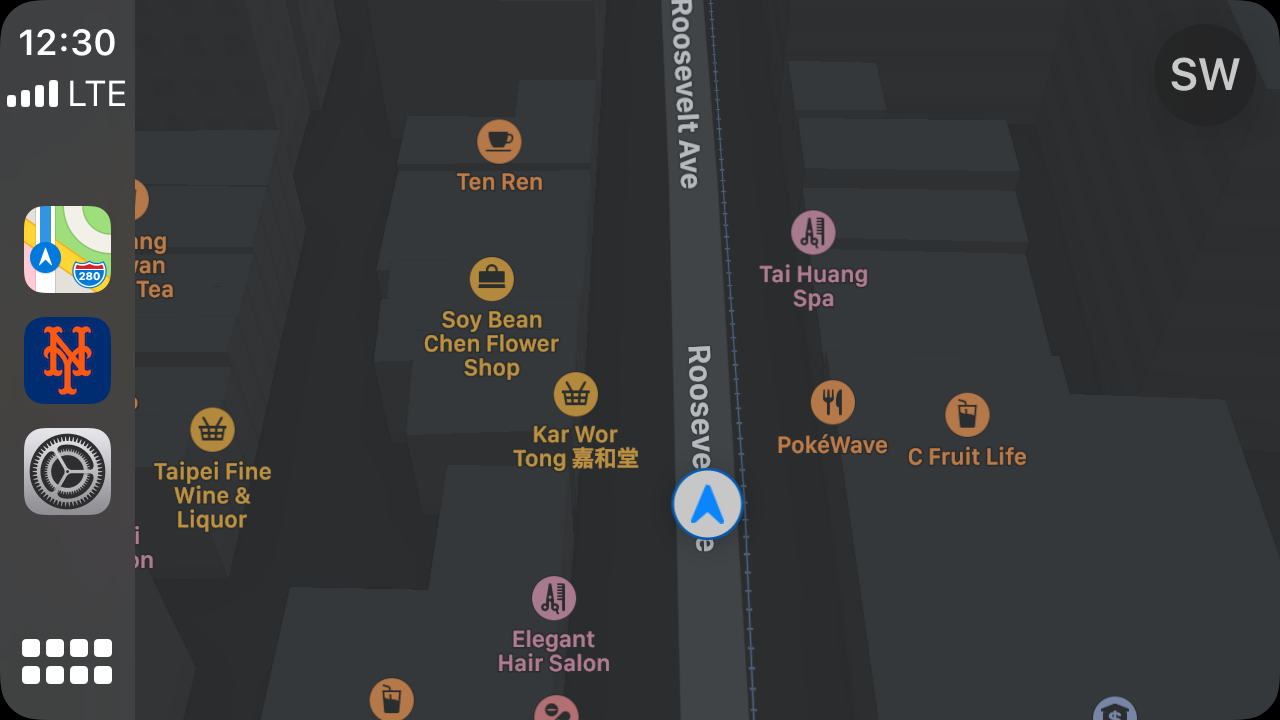The image size is (1280, 720).
Task: Tap the current location arrow puck
Action: click(707, 504)
